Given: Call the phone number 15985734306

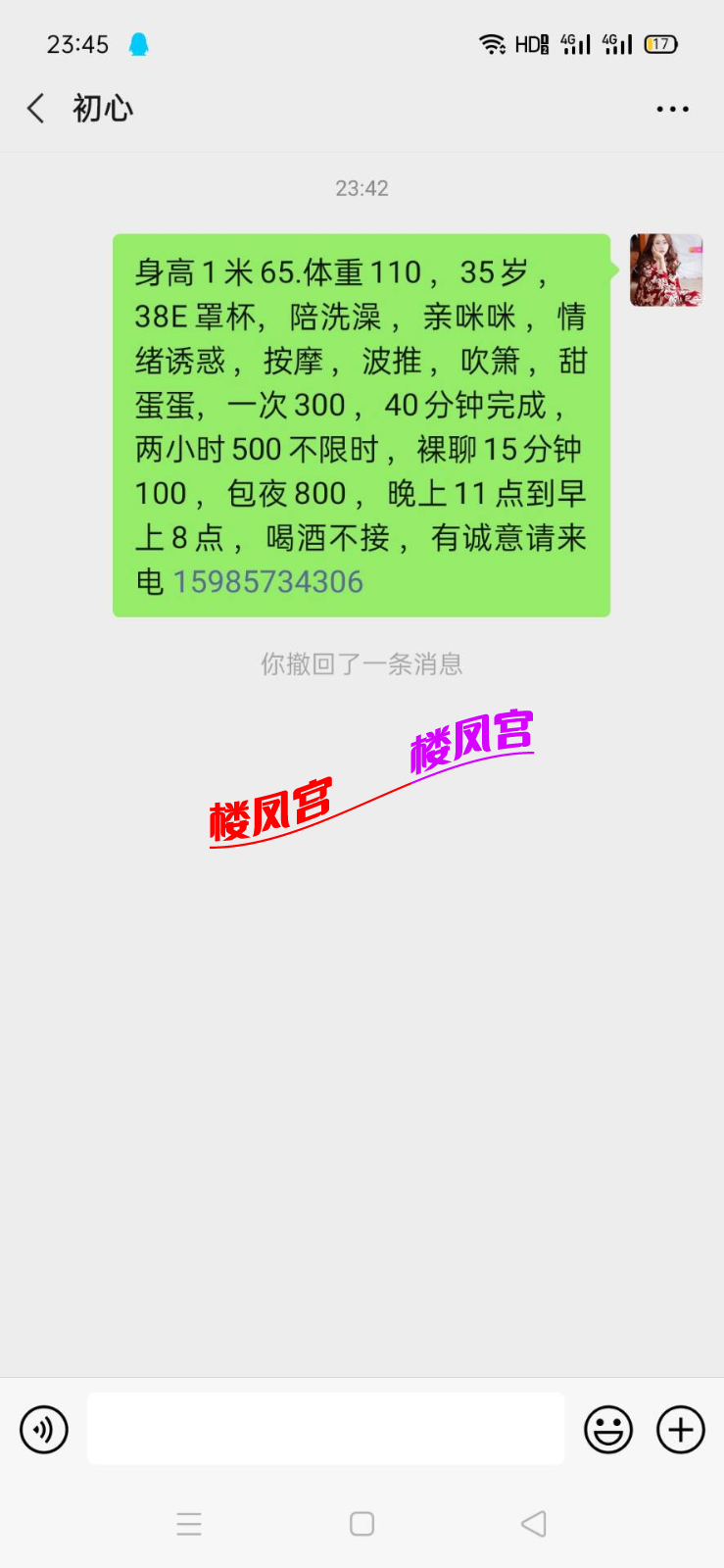Looking at the screenshot, I should pos(267,581).
